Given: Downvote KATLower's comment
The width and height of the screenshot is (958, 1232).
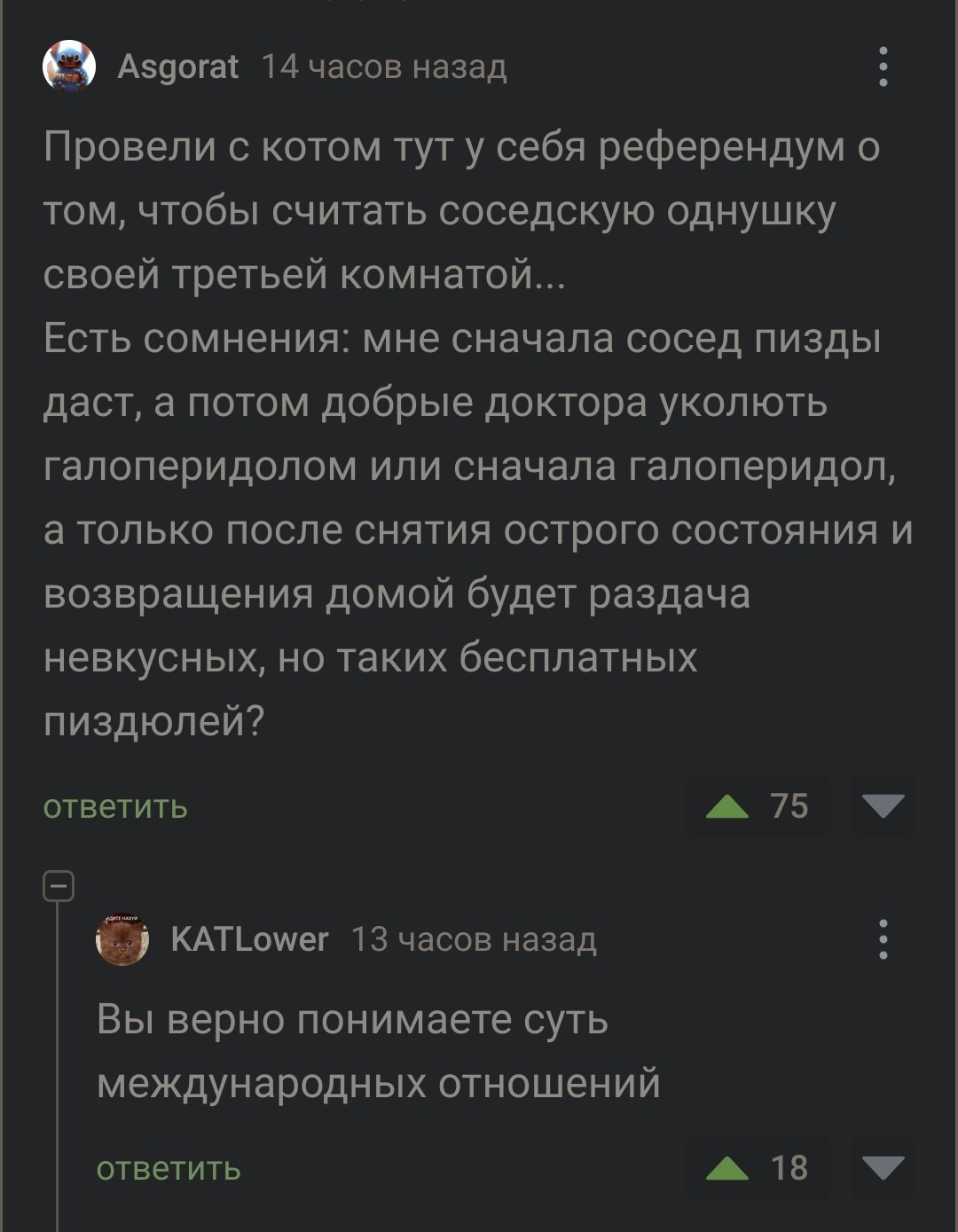Looking at the screenshot, I should point(883,1168).
